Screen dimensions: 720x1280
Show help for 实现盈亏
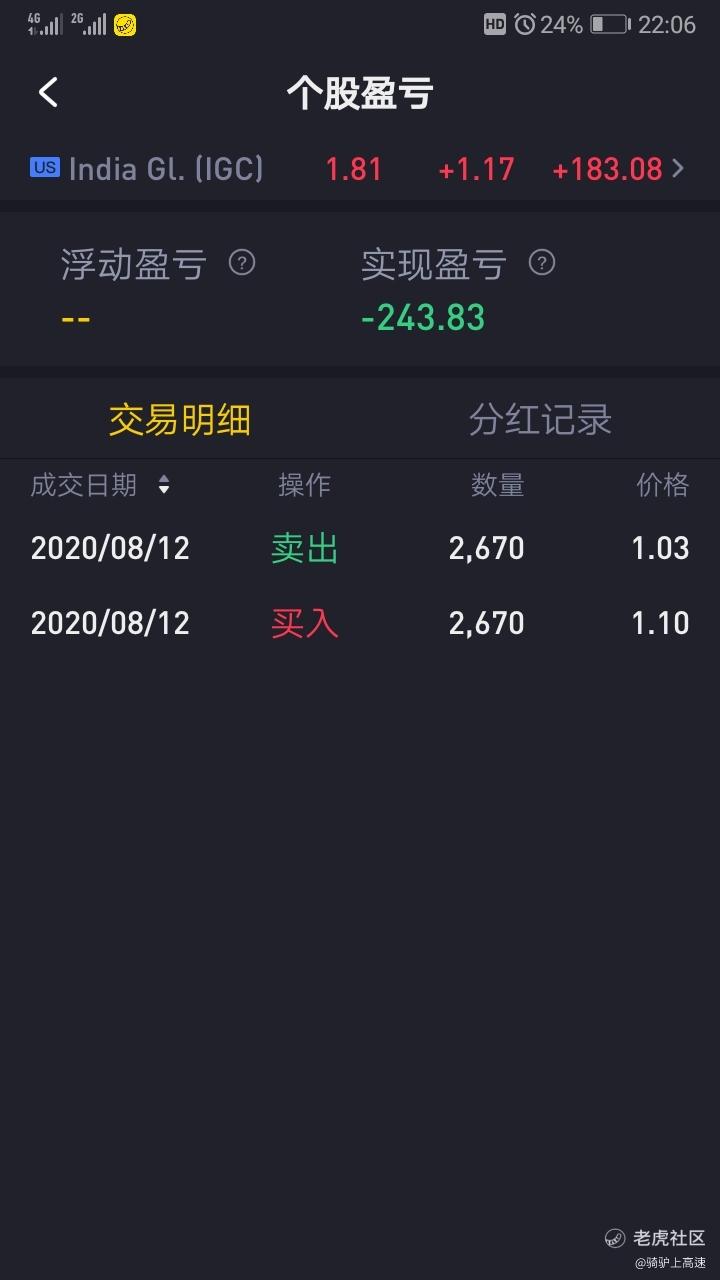coord(542,263)
